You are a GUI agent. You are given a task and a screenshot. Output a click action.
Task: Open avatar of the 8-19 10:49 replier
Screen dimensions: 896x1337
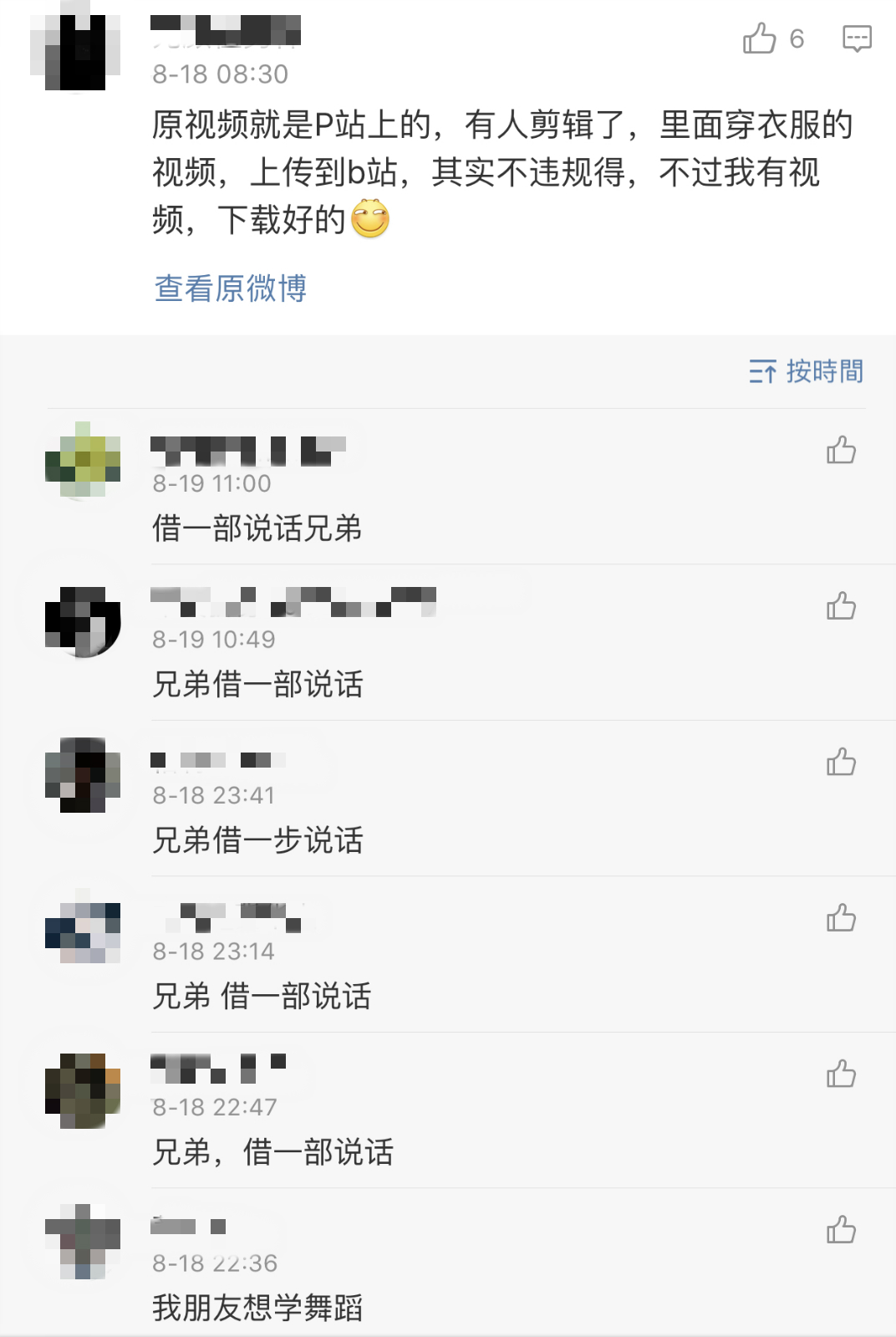(82, 620)
